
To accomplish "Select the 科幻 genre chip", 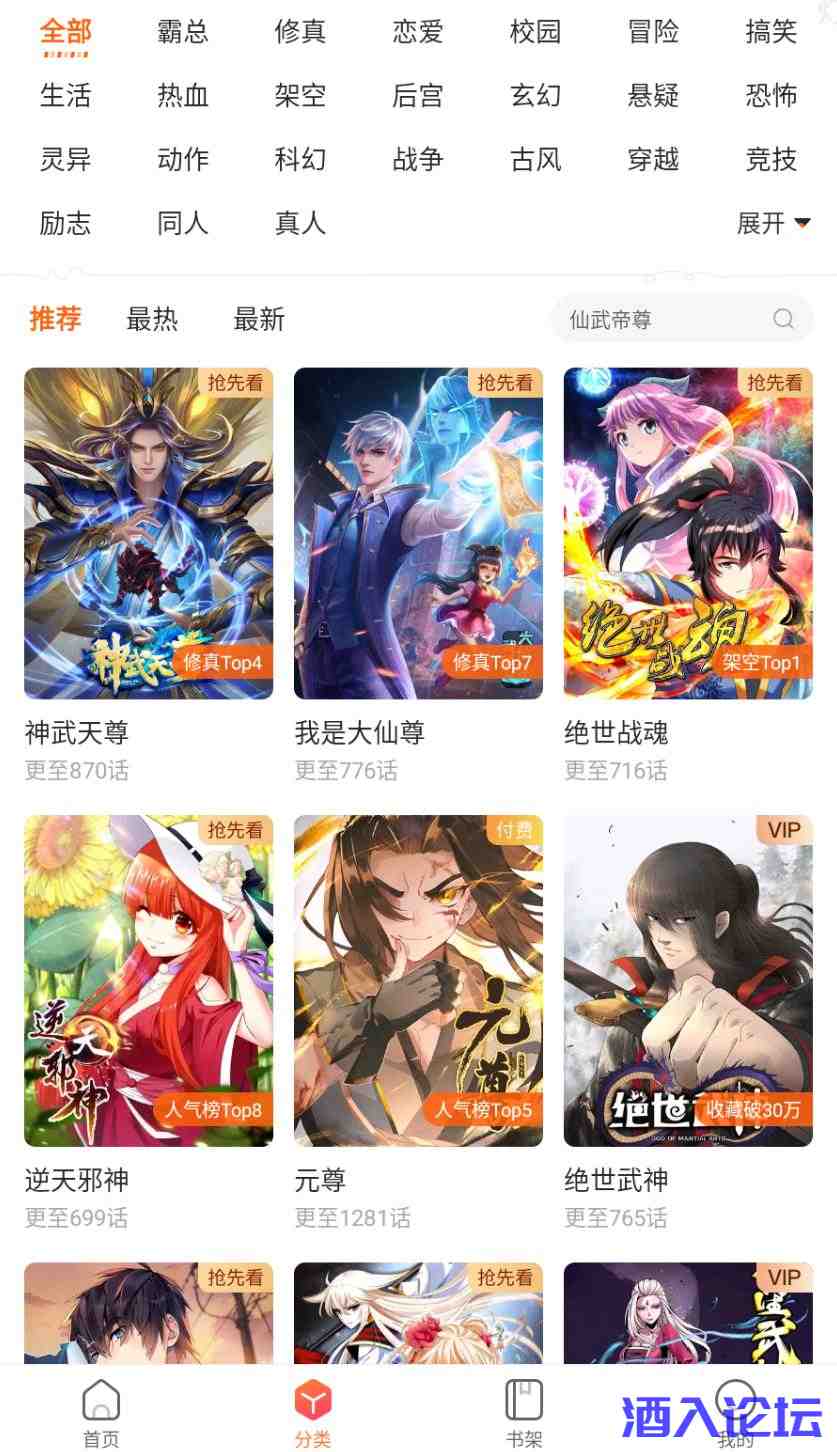I will 300,160.
